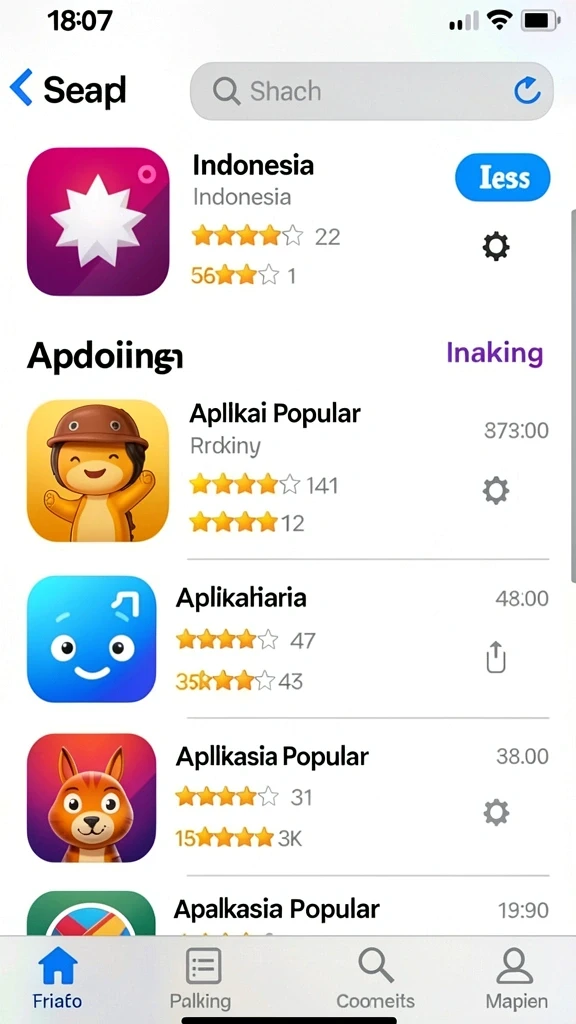
Task: Tap gear icon beside Apllkasia Popular
Action: [x=496, y=812]
